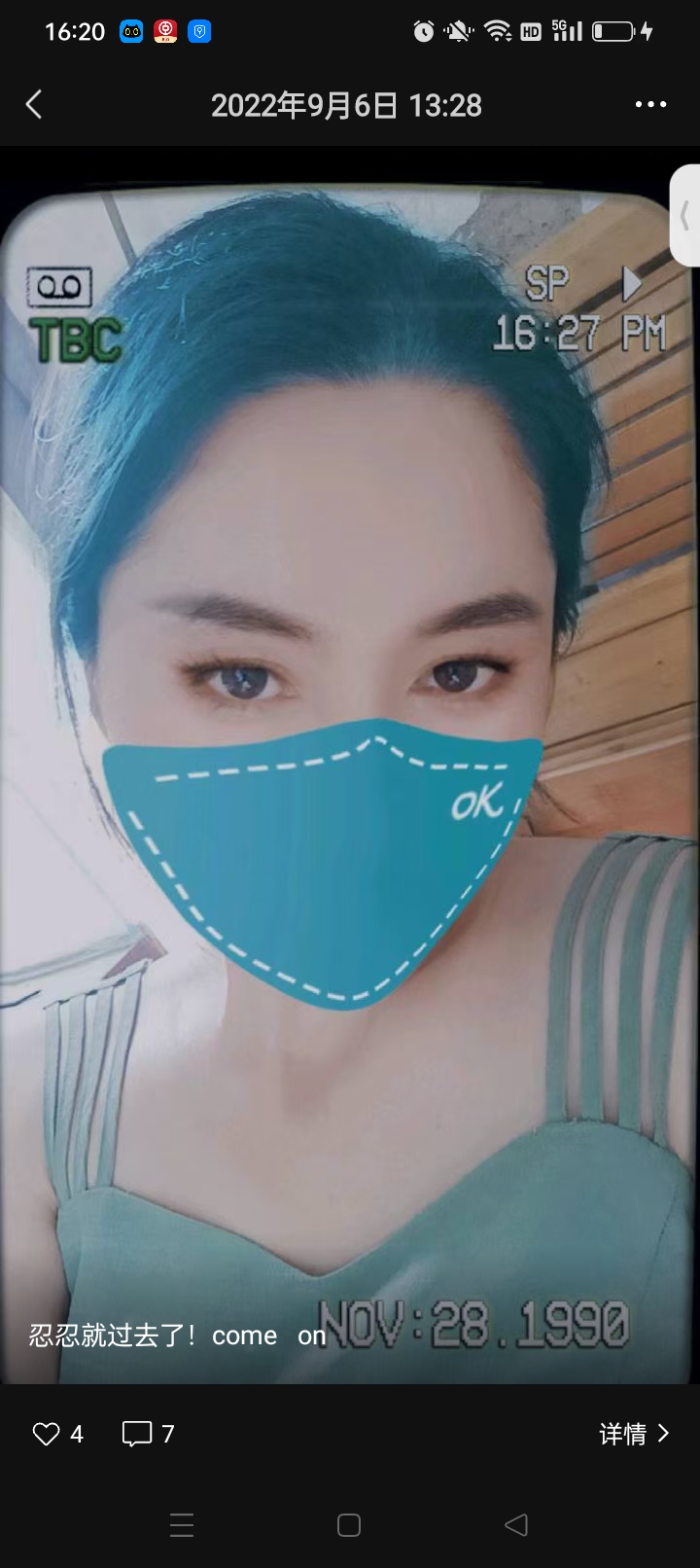Tap the system home button

349,1525
